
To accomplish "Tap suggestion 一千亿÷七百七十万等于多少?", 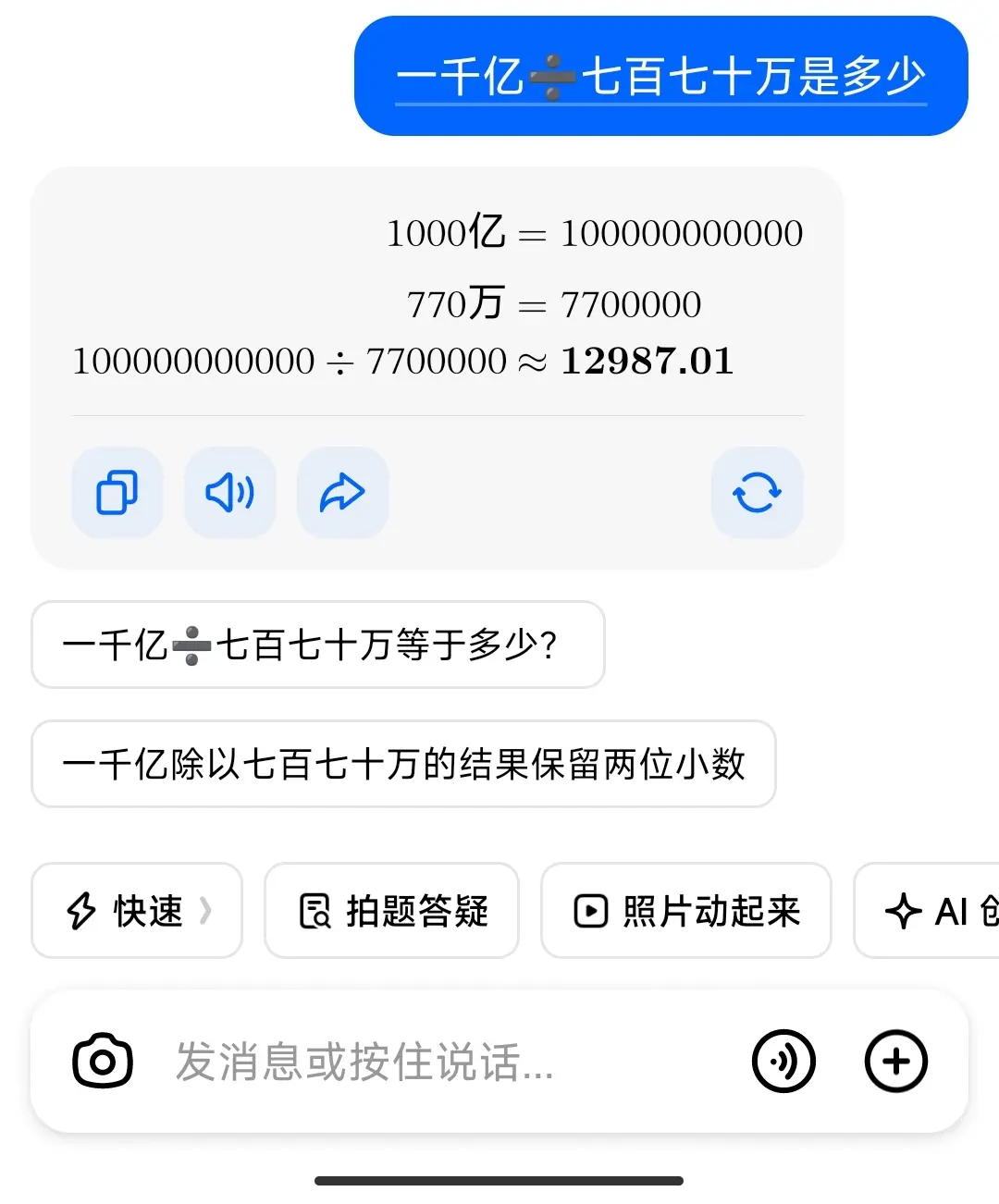I will tap(317, 645).
